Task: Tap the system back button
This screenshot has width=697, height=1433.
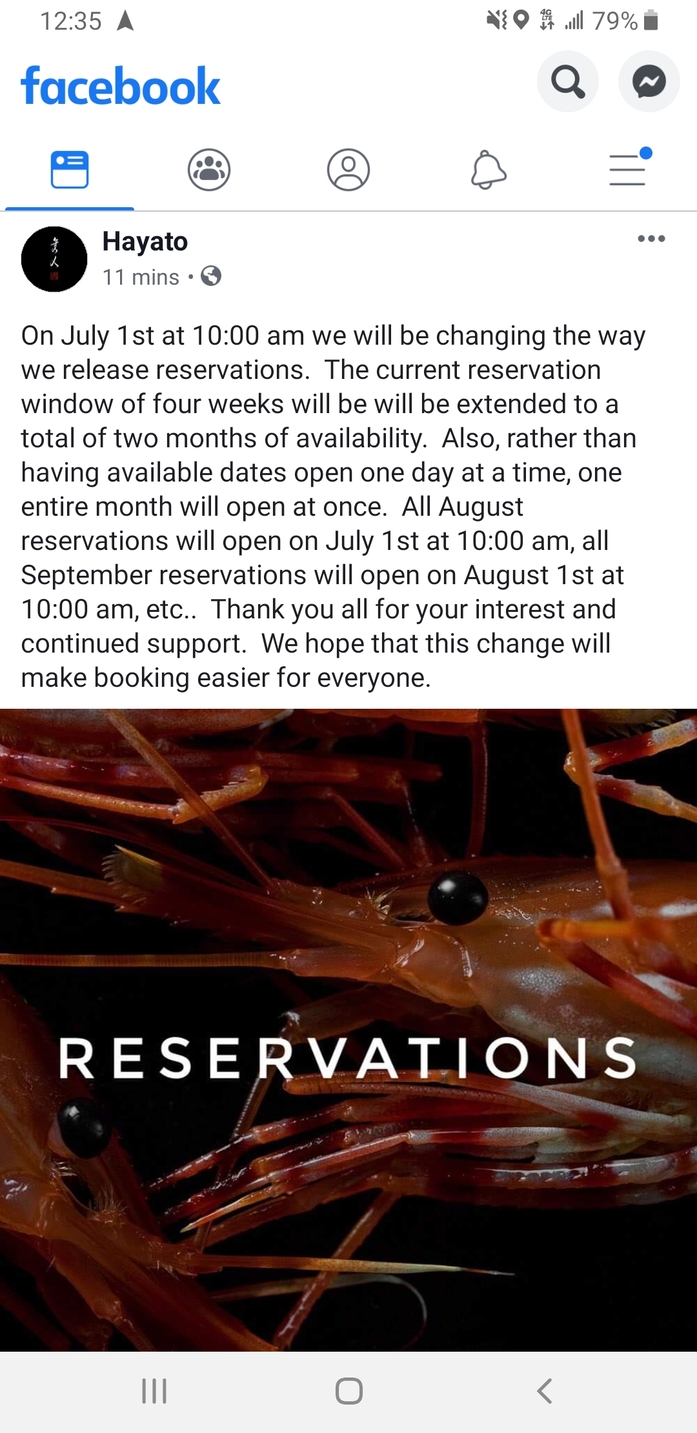Action: [544, 1391]
